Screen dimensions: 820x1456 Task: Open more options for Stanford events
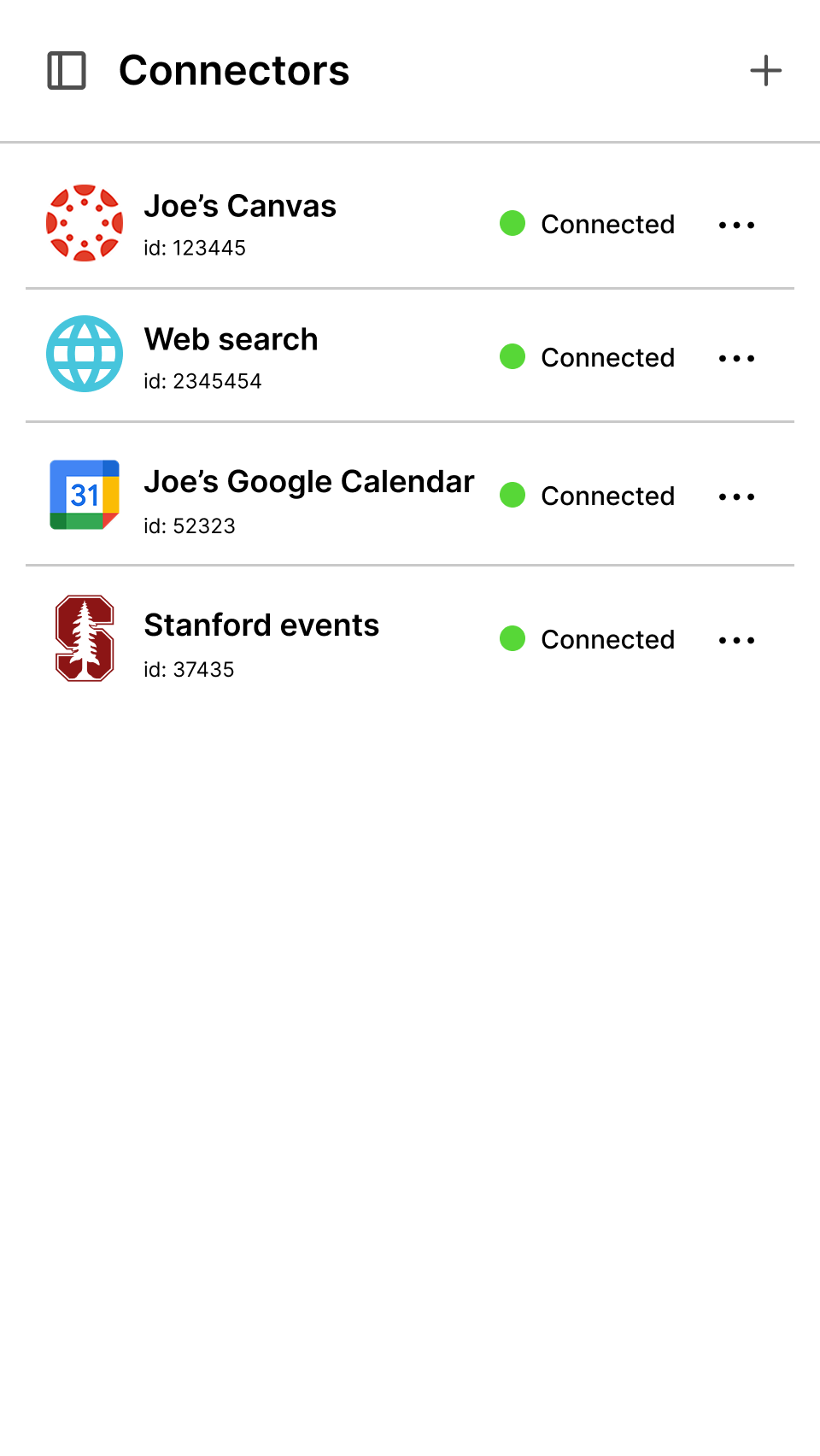click(736, 641)
